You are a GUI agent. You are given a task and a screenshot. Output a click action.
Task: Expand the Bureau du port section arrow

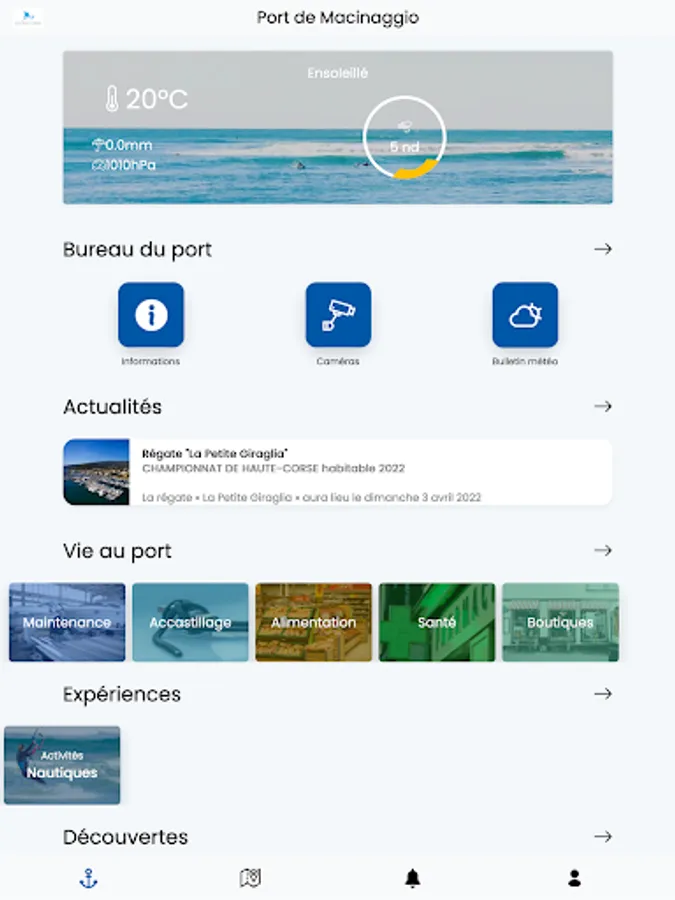point(603,249)
